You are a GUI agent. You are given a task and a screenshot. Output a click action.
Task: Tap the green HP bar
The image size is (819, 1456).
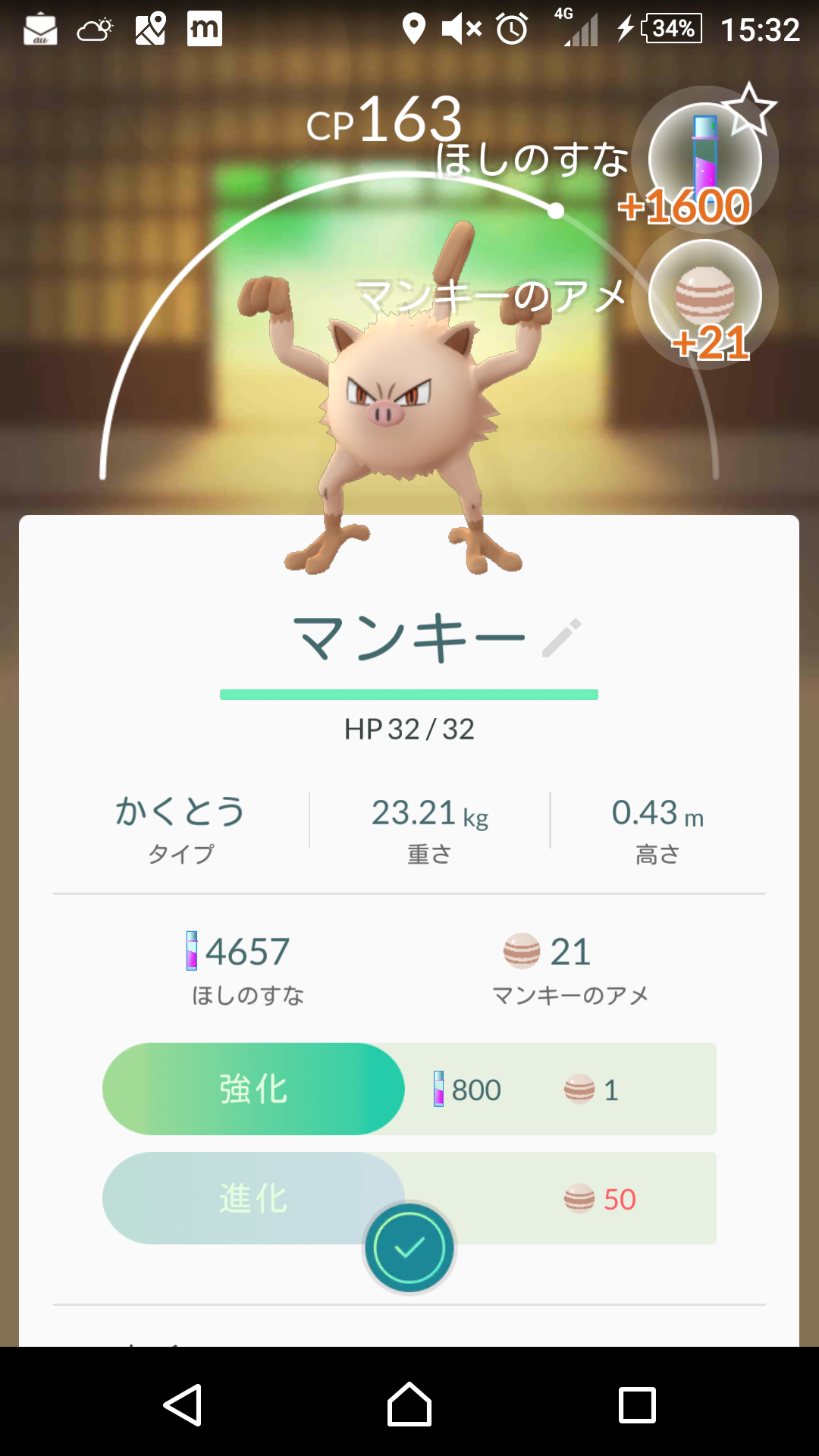pos(409,693)
